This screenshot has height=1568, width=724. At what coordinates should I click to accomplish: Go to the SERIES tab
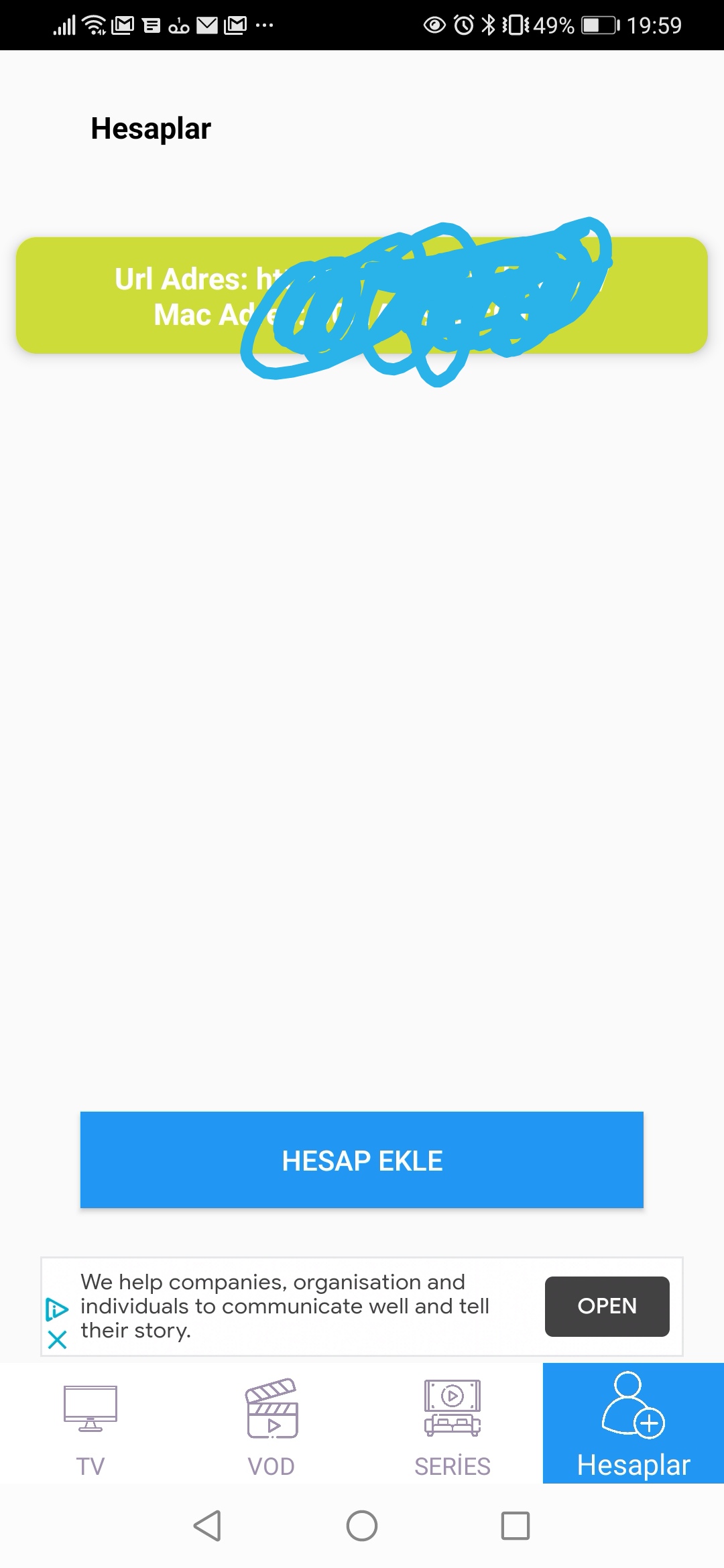452,1423
